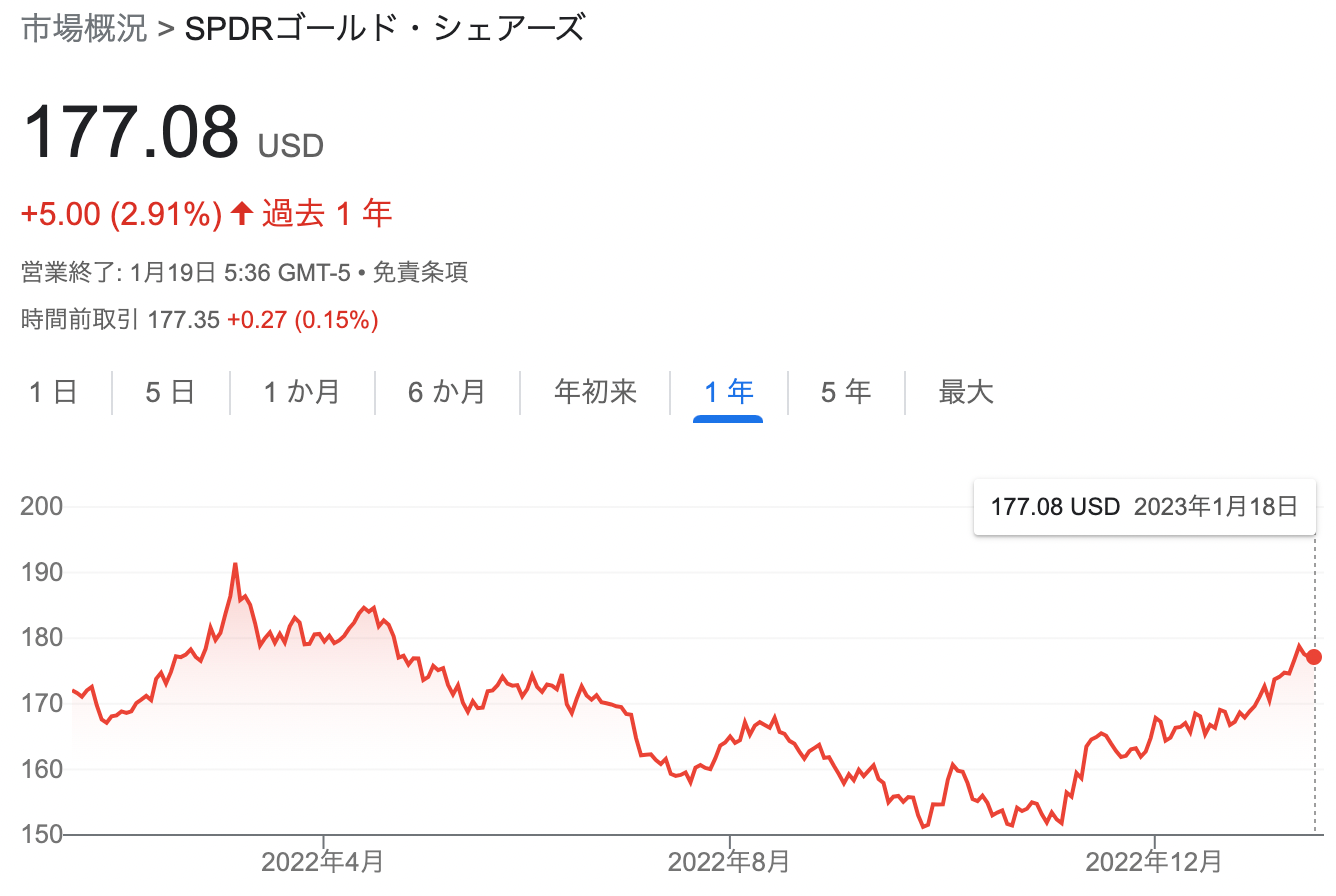Switch to the 最大 range
This screenshot has height=896, width=1336.
pos(966,392)
